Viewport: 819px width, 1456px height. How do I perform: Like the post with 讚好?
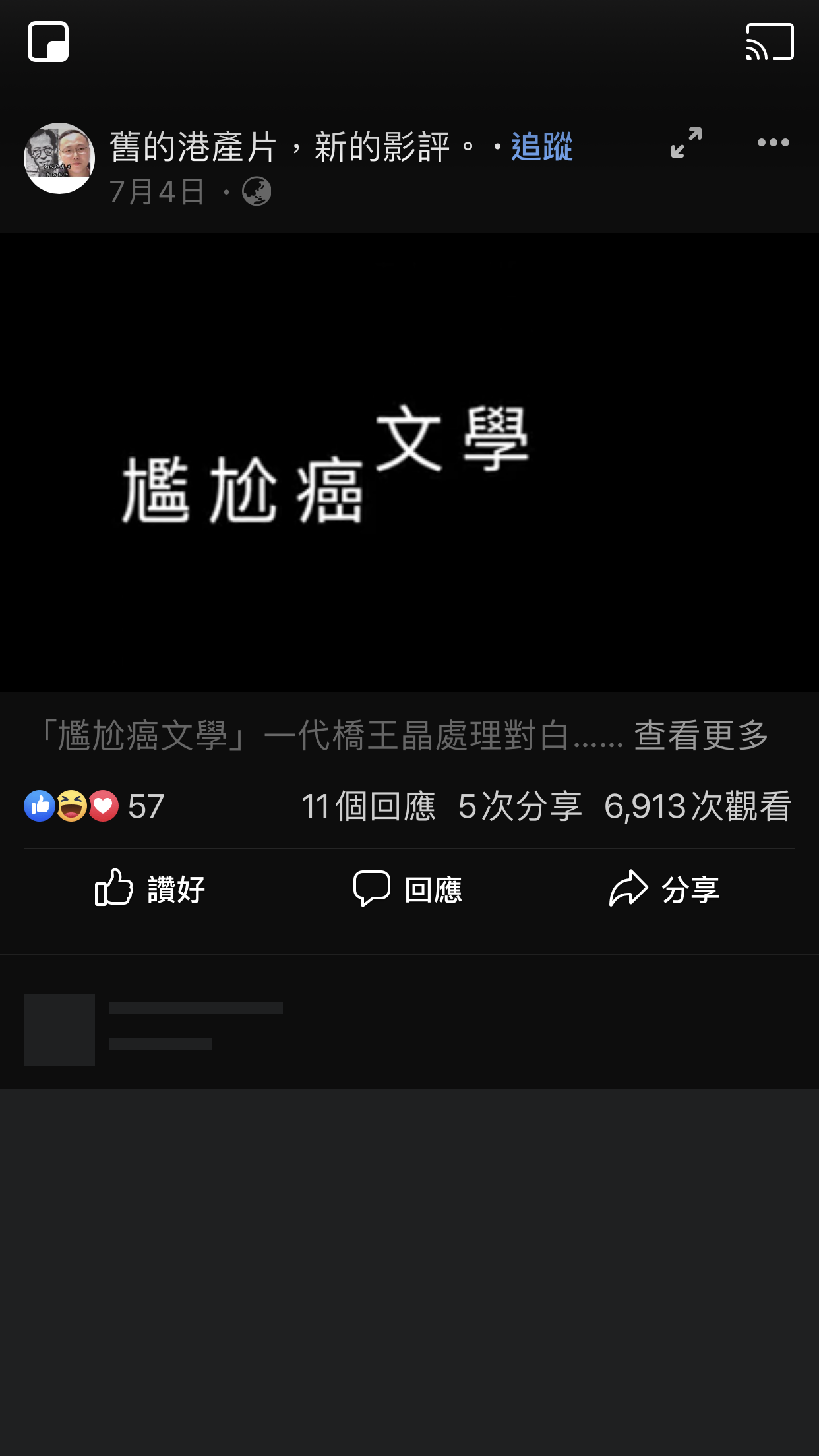coord(150,889)
